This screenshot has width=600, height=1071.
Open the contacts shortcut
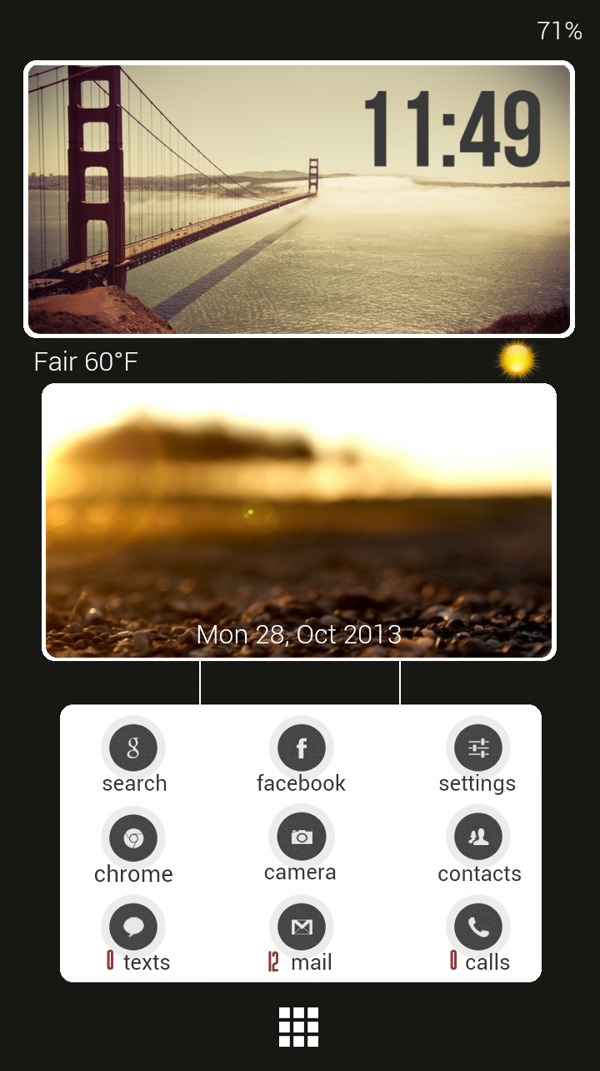pyautogui.click(x=478, y=838)
